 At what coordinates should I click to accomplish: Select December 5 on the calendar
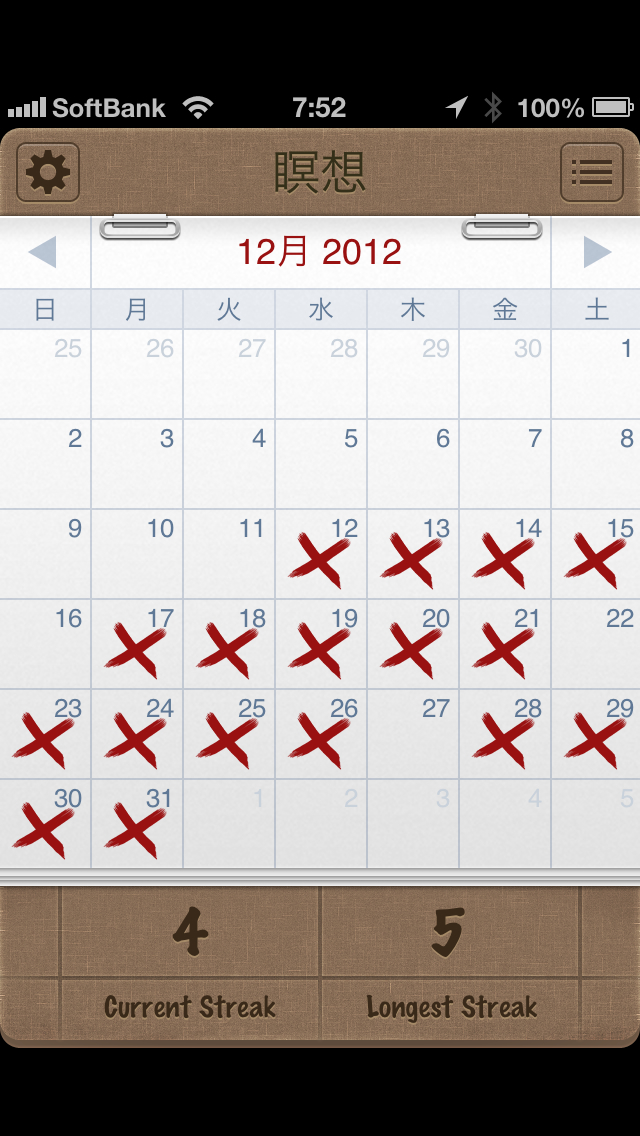pos(321,464)
